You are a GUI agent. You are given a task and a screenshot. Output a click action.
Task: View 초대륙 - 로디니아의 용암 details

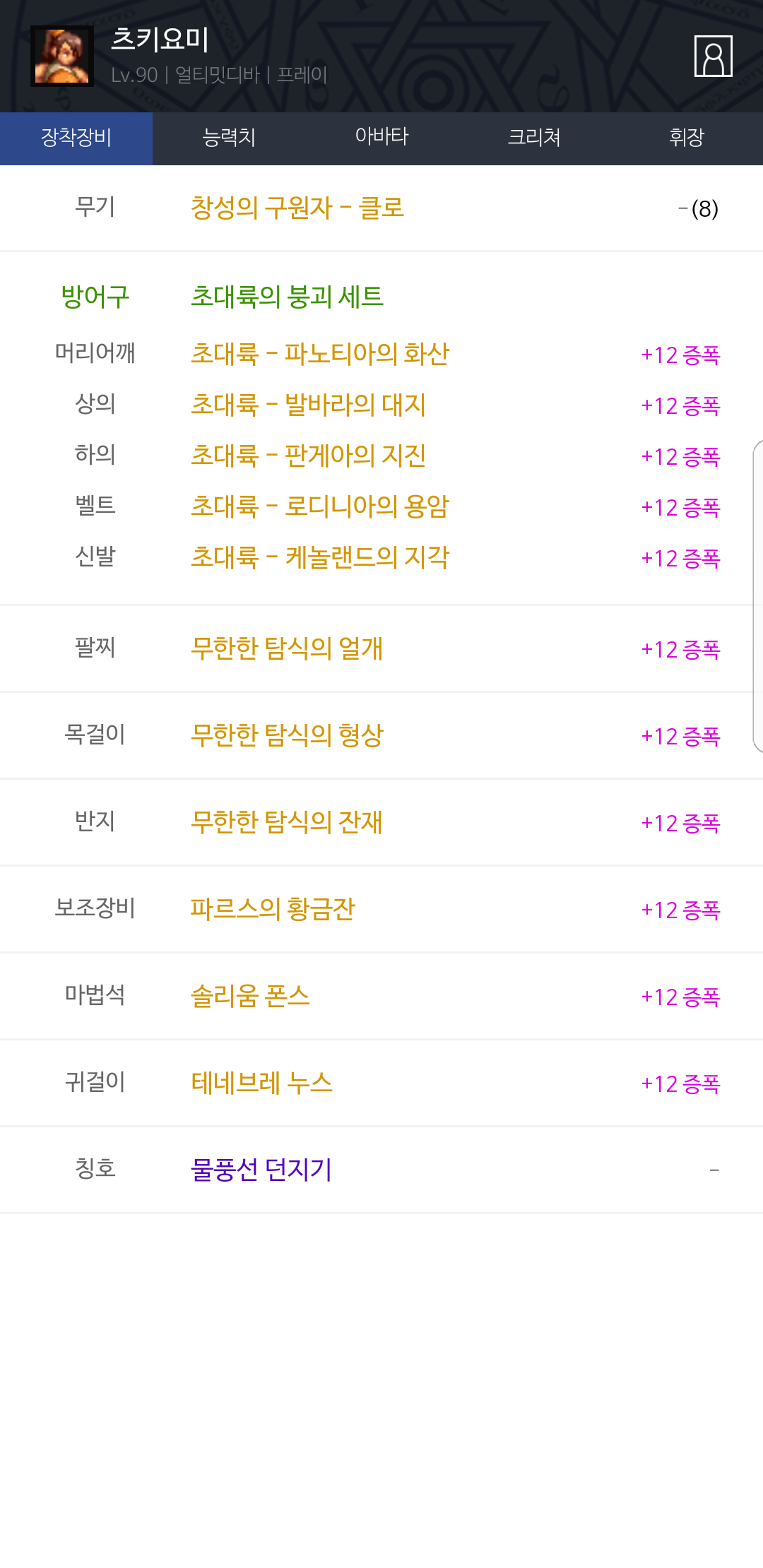click(x=320, y=506)
